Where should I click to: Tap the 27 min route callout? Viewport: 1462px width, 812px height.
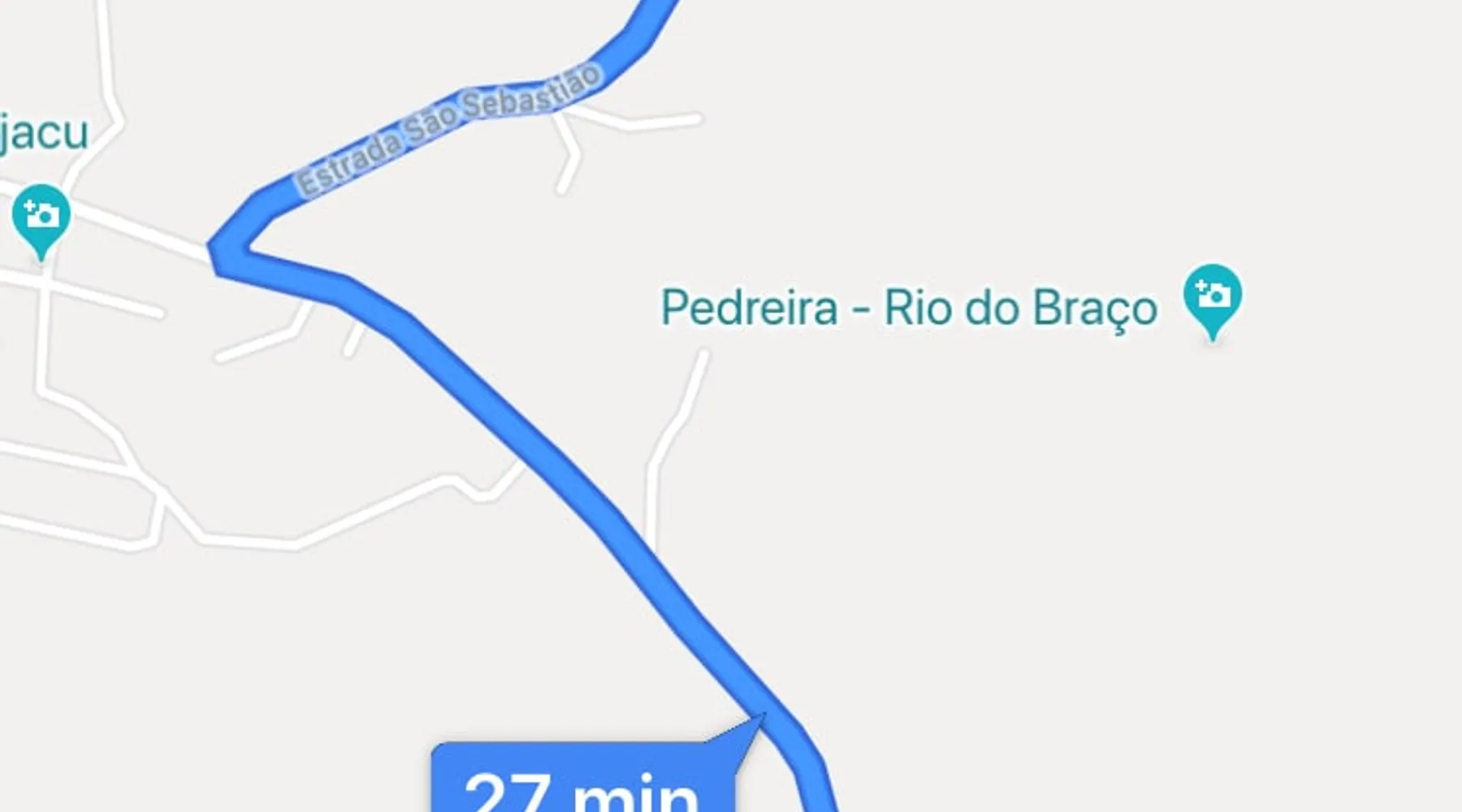(x=583, y=781)
